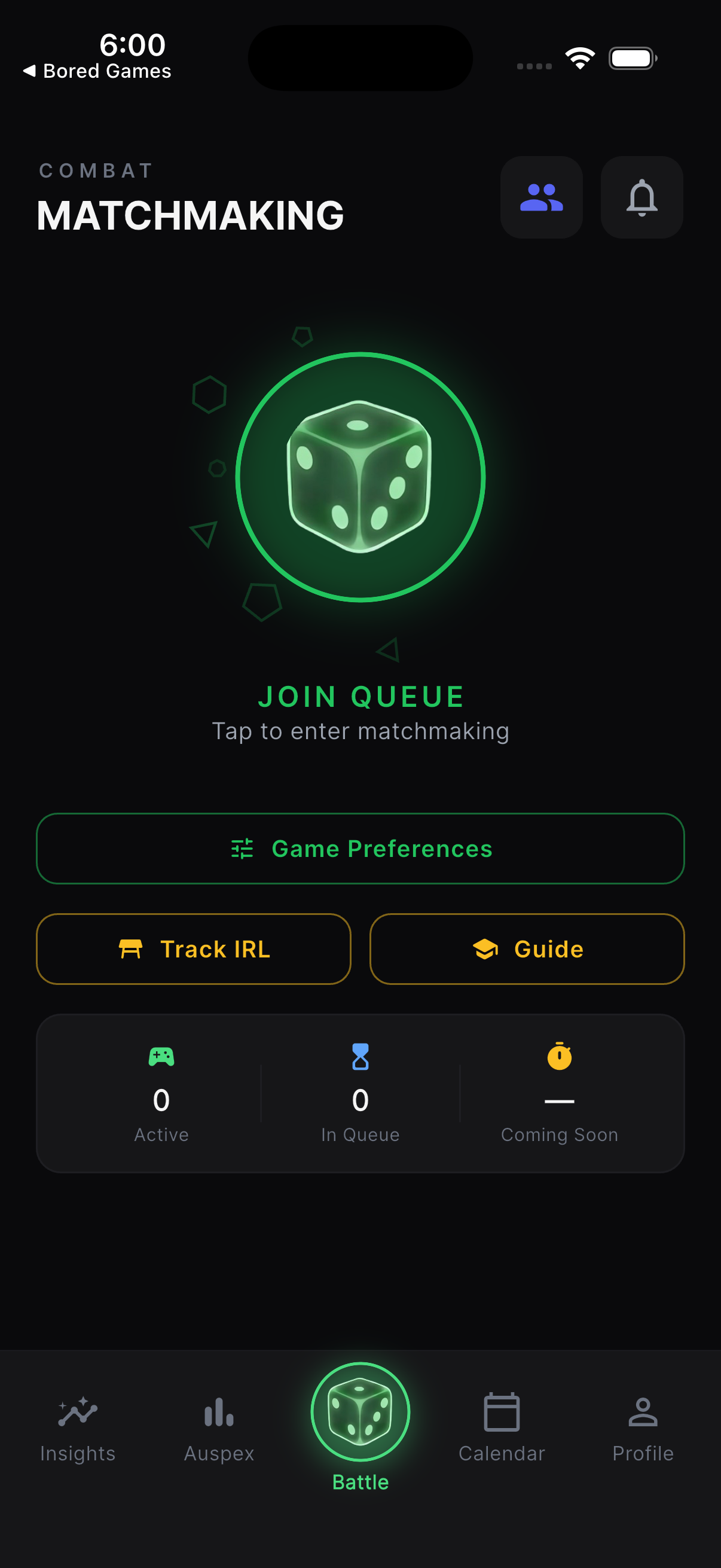This screenshot has height=1568, width=721.
Task: Click the blue hourglass icon above In Queue
Action: pyautogui.click(x=360, y=1056)
